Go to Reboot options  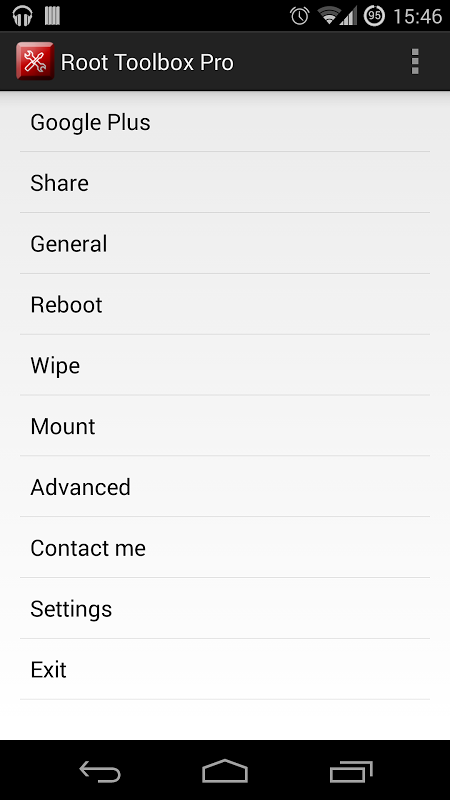[225, 304]
